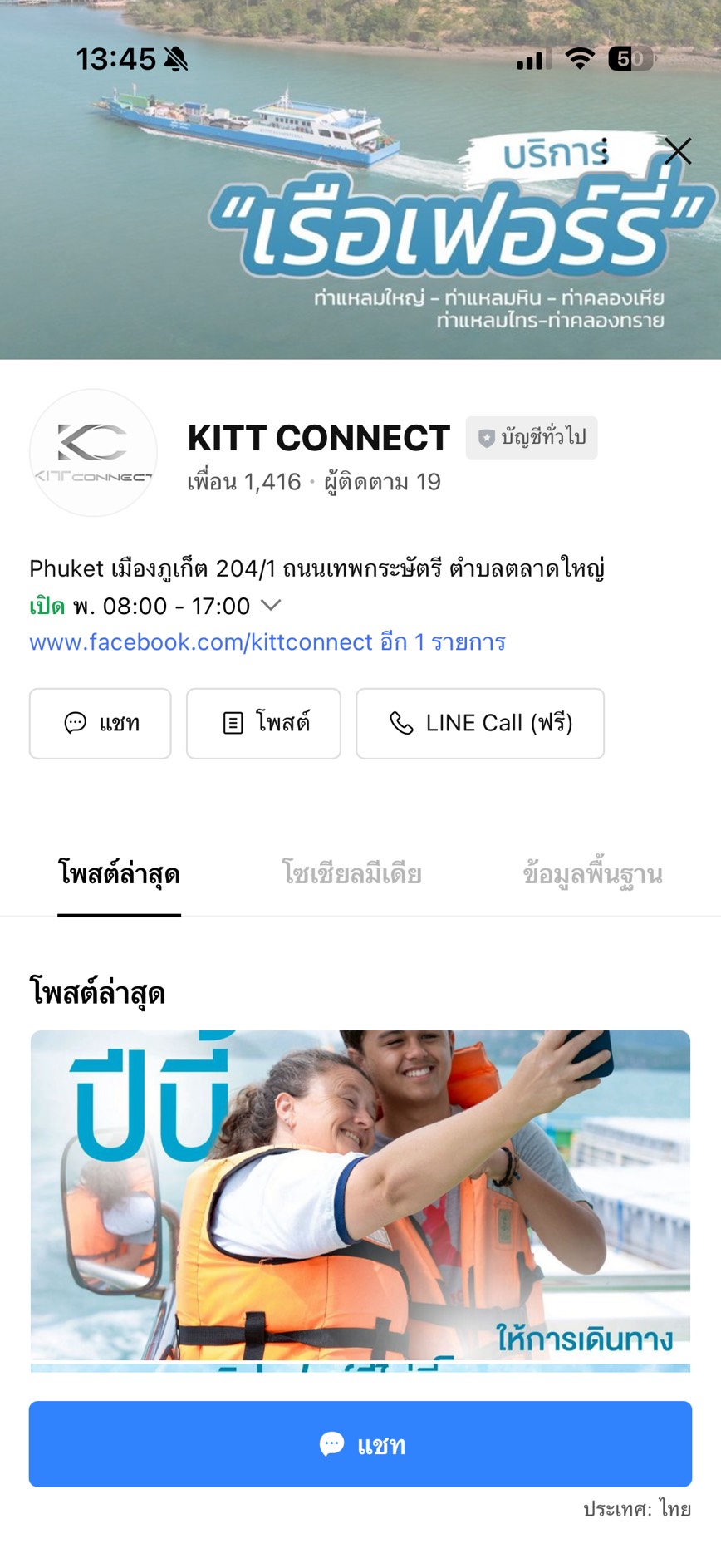Switch to the ข้อมูลพื้นฐาน tab
Viewport: 721px width, 1568px height.
(x=592, y=874)
